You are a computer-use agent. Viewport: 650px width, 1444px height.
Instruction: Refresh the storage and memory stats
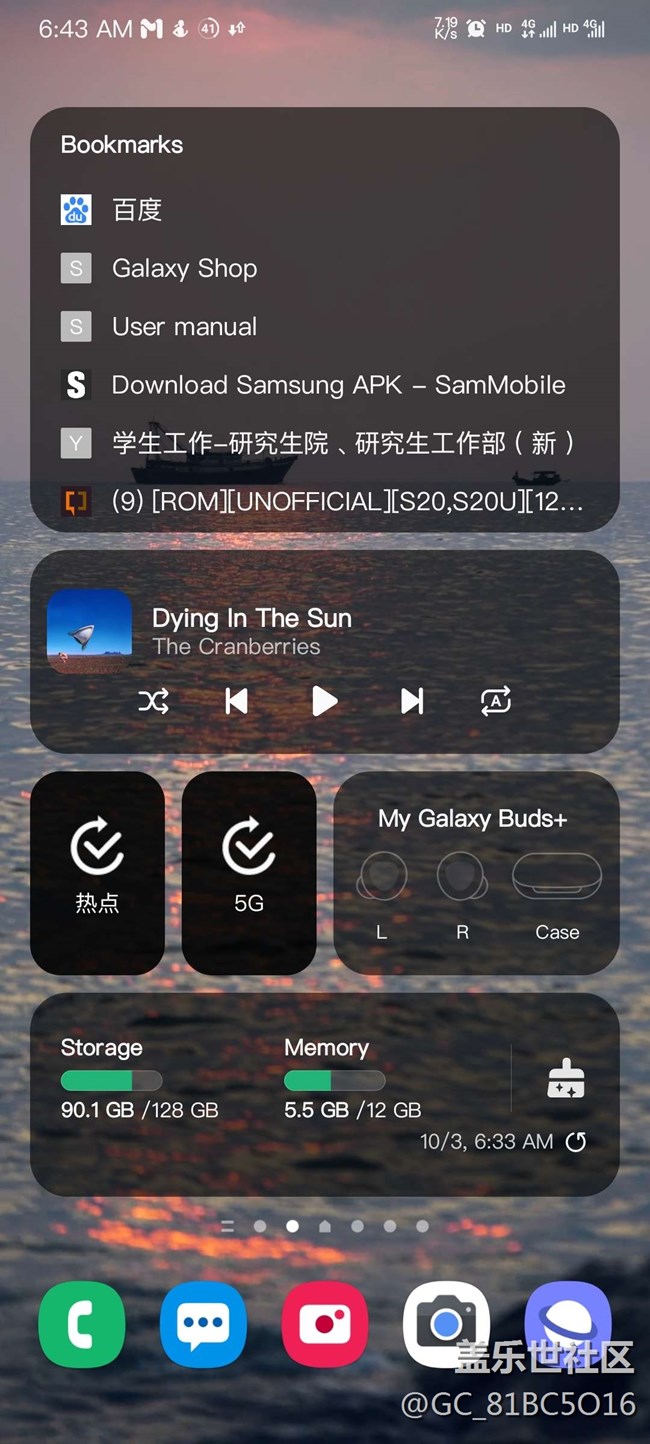point(576,1142)
